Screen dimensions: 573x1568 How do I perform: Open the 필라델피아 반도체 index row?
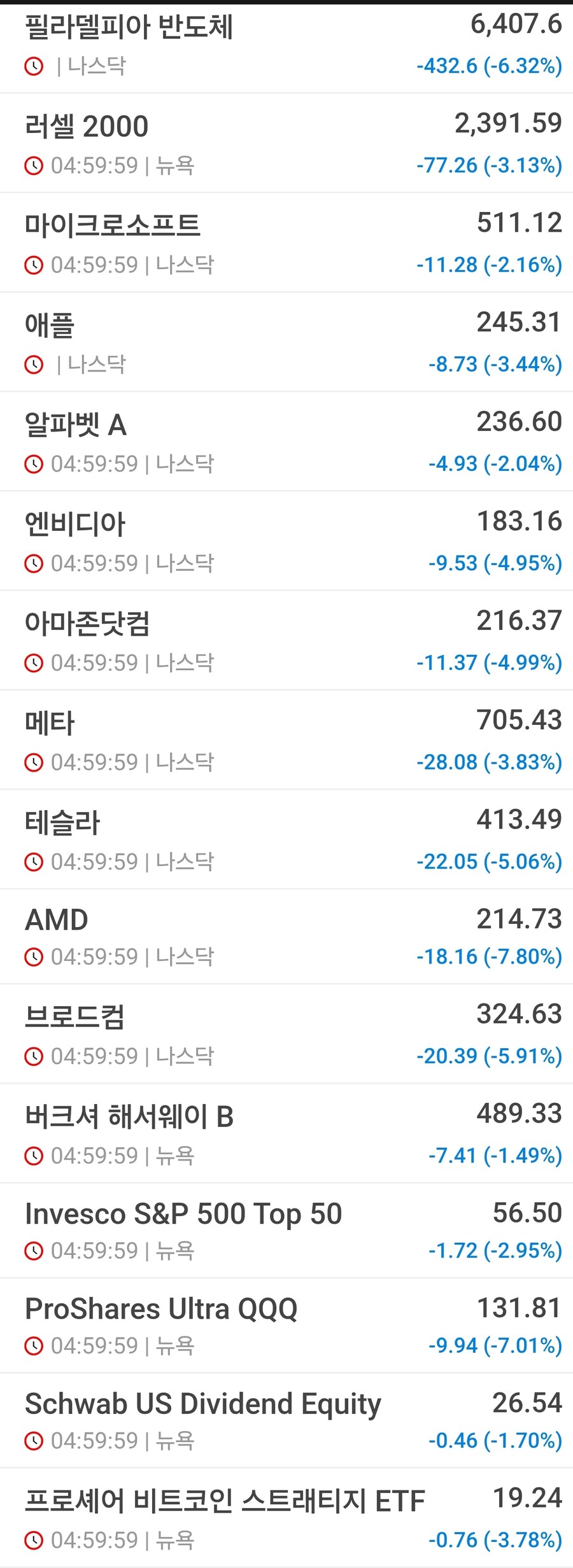[286, 47]
